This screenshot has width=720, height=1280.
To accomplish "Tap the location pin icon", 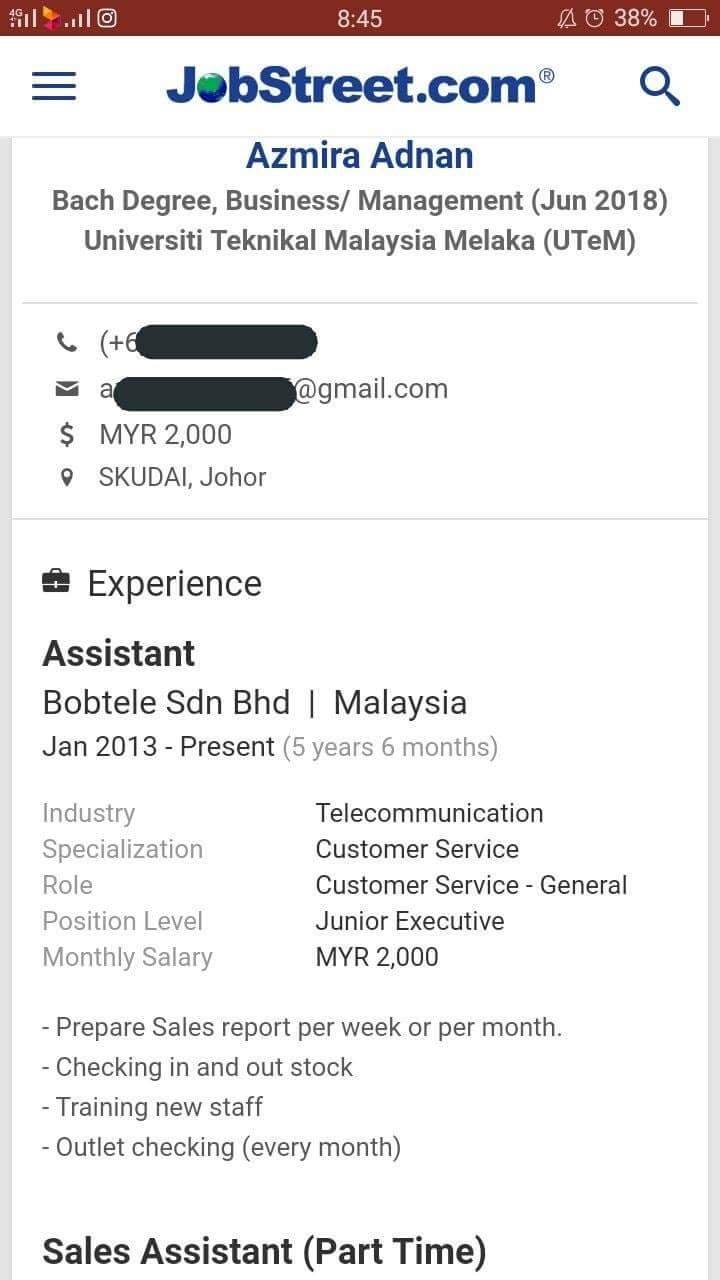I will (66, 477).
